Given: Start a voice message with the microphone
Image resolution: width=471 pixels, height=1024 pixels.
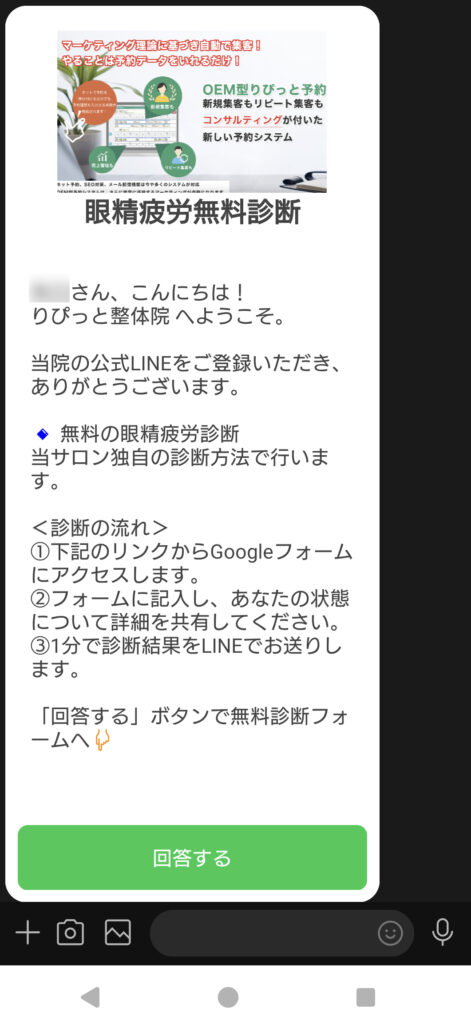Looking at the screenshot, I should [442, 933].
